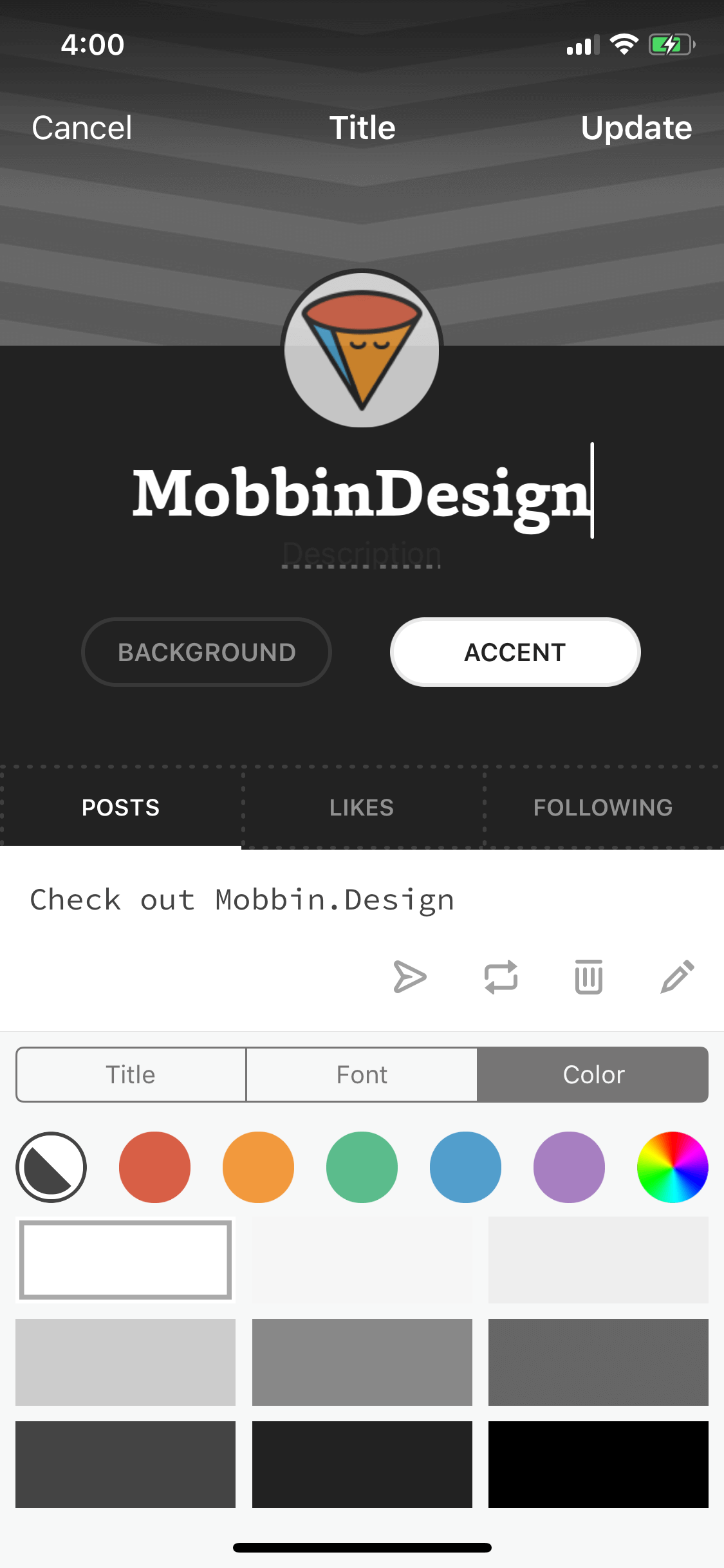This screenshot has width=724, height=1568.
Task: Pick the blue color circle
Action: pyautogui.click(x=465, y=1167)
